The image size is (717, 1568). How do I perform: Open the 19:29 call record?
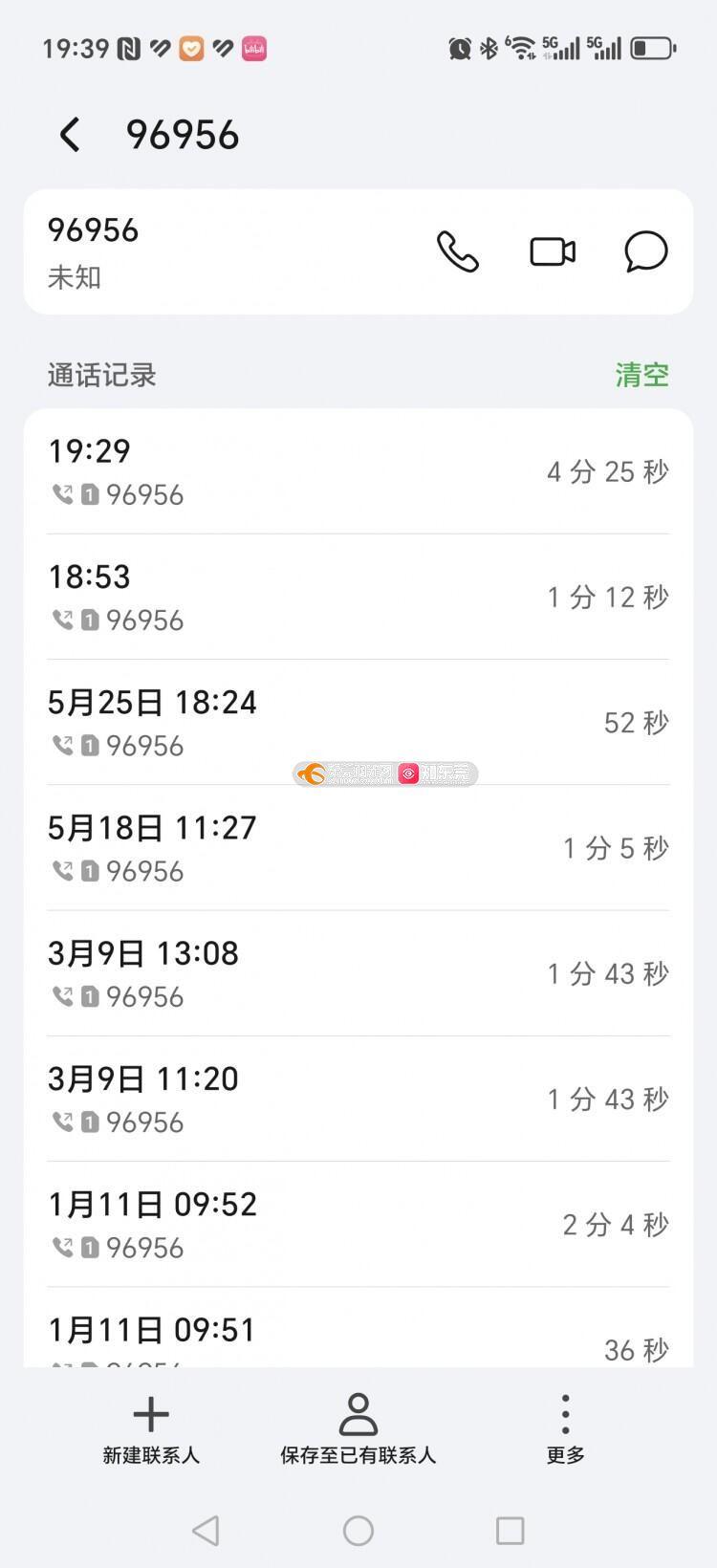coord(358,471)
